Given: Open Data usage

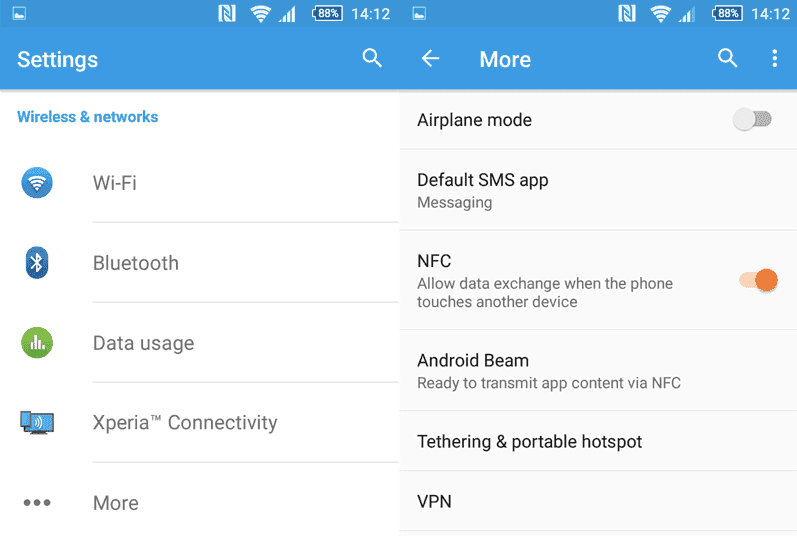Looking at the screenshot, I should 200,343.
